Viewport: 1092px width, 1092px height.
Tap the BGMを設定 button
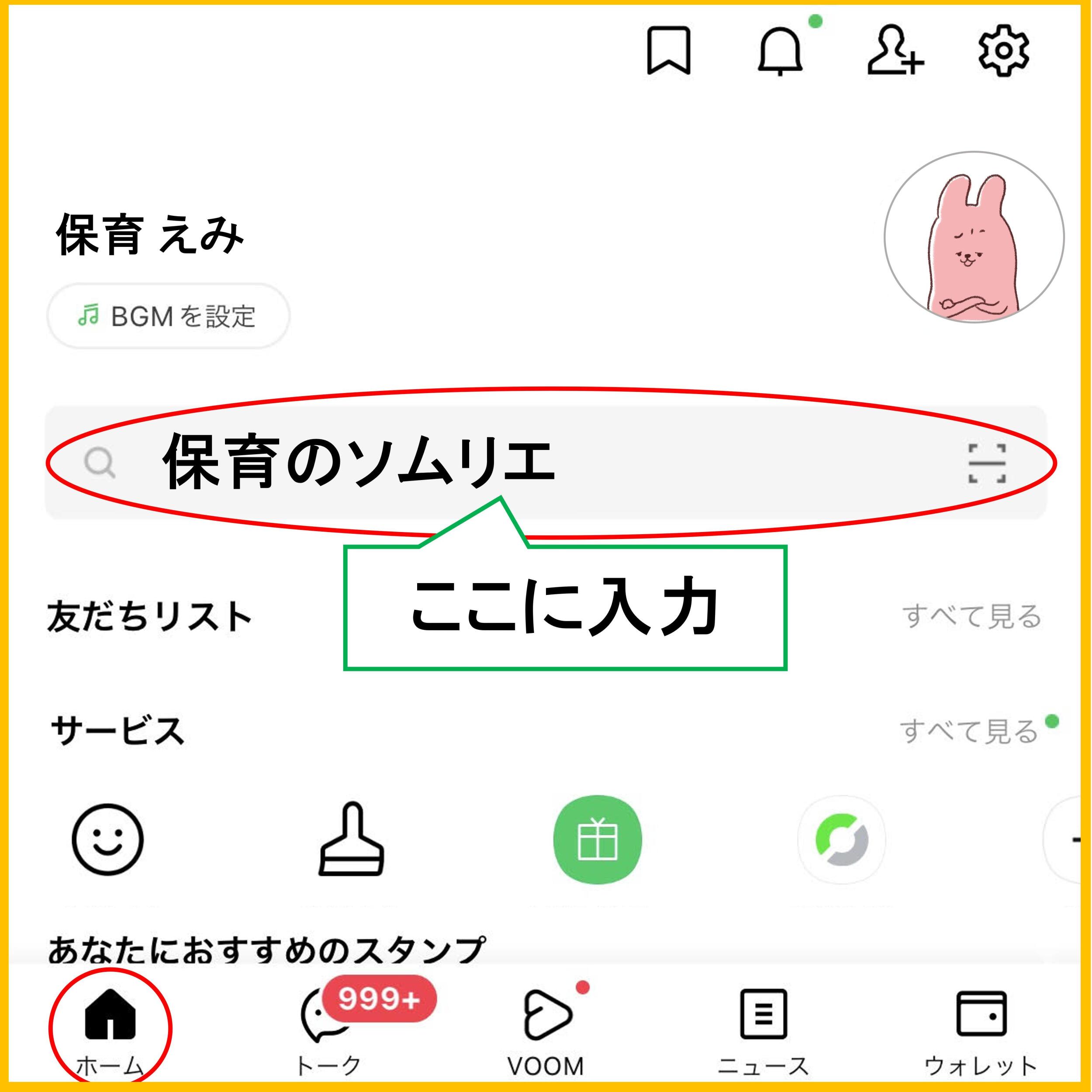pyautogui.click(x=168, y=316)
